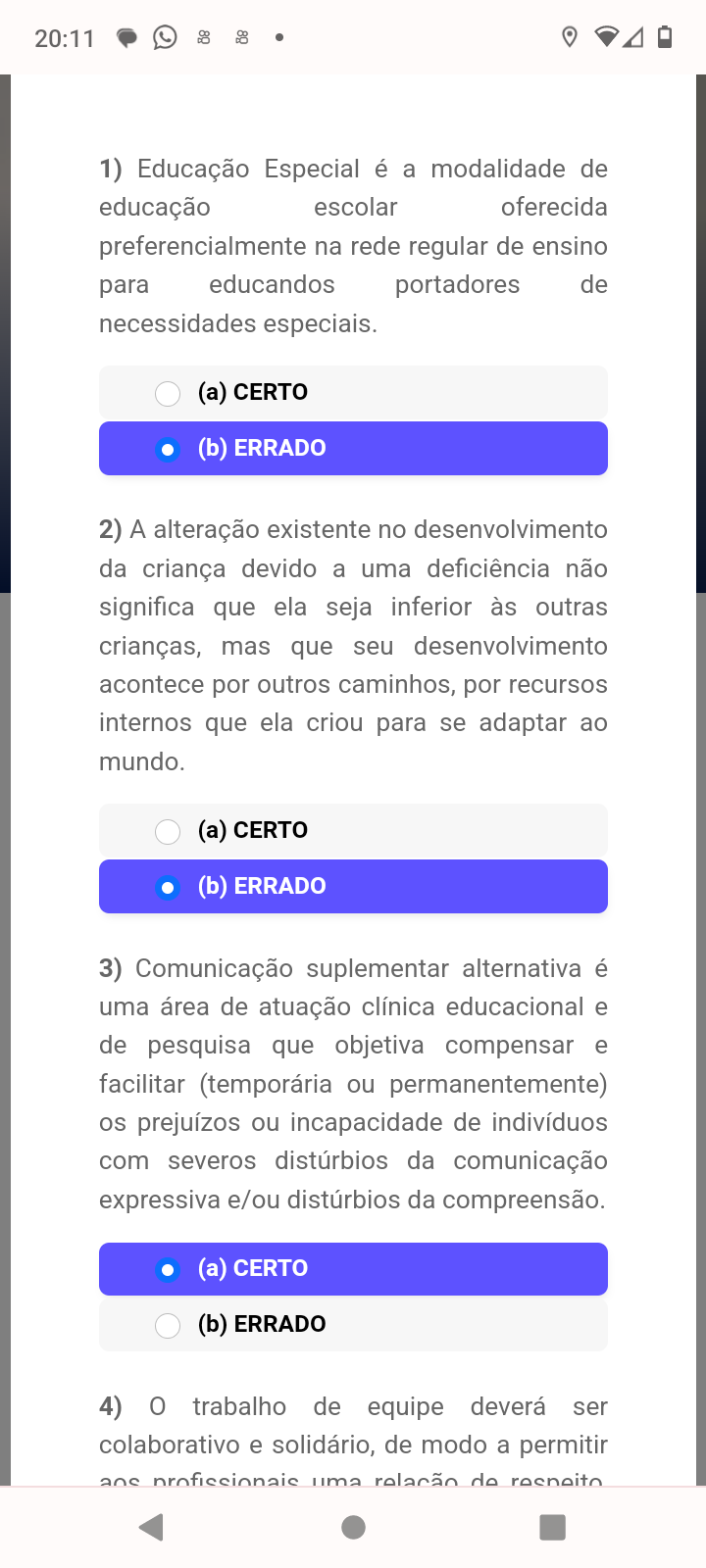Go back with the system back button

point(151,1527)
